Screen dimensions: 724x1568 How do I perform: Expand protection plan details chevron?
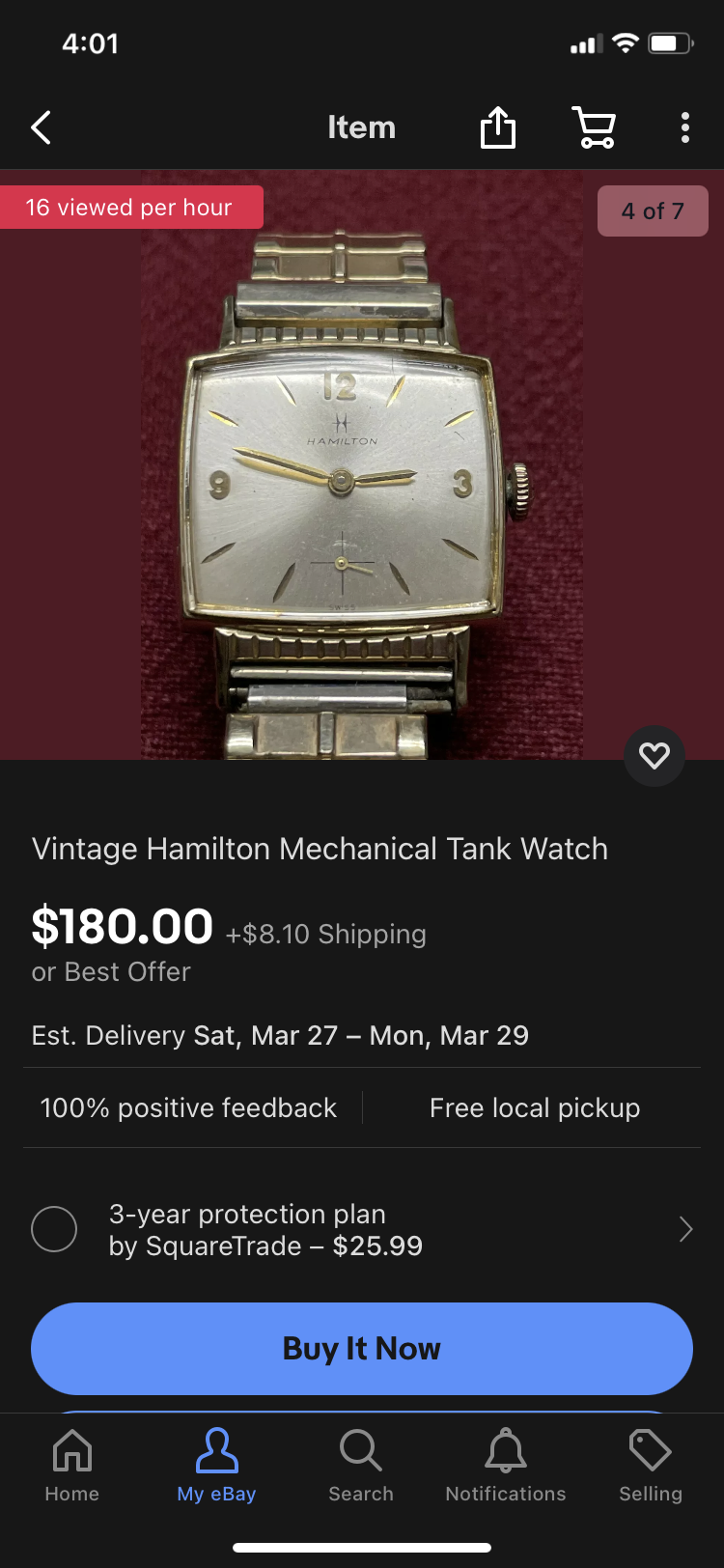click(x=685, y=1229)
